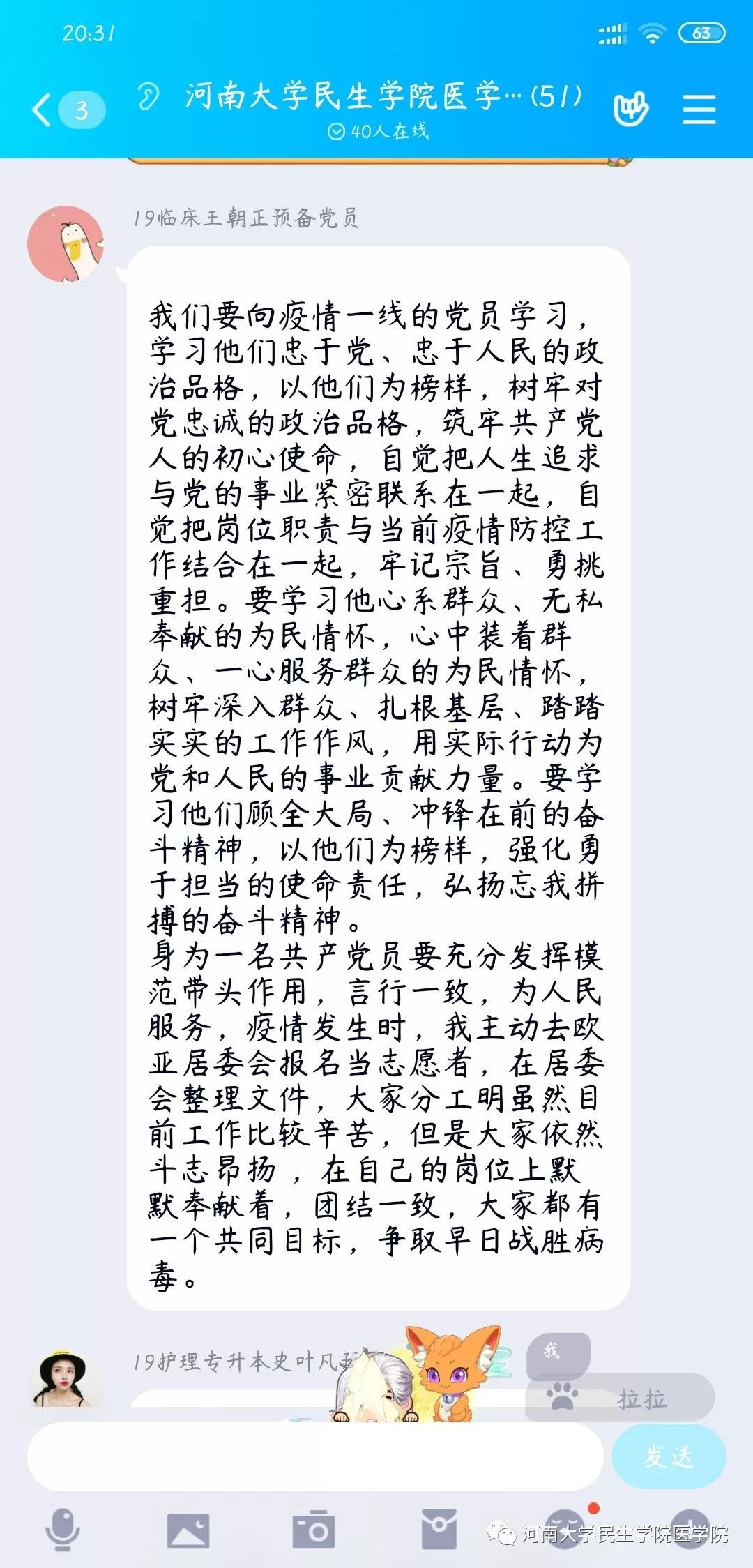Send the message with 发送 button
The image size is (753, 1568).
pyautogui.click(x=669, y=1457)
